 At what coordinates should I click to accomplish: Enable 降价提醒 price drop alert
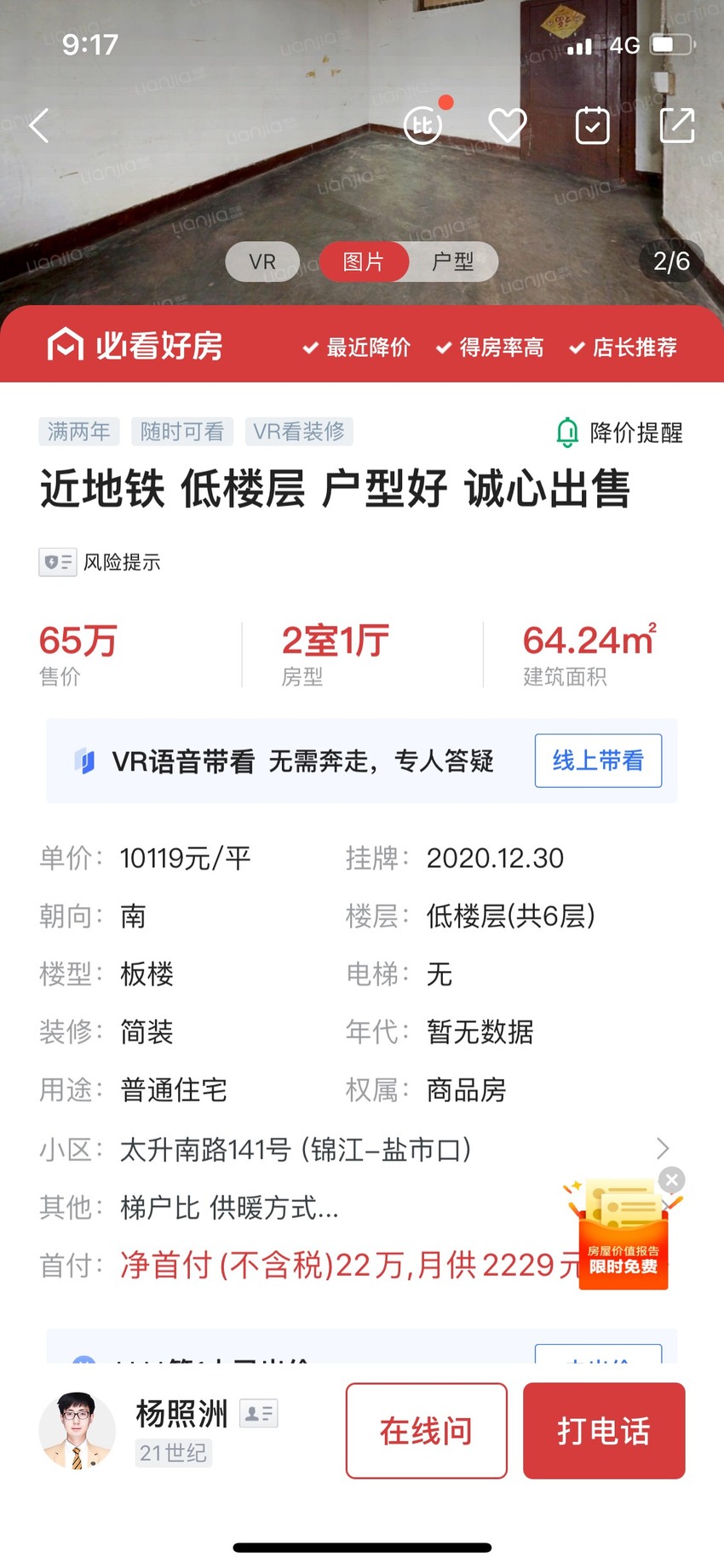[x=619, y=433]
